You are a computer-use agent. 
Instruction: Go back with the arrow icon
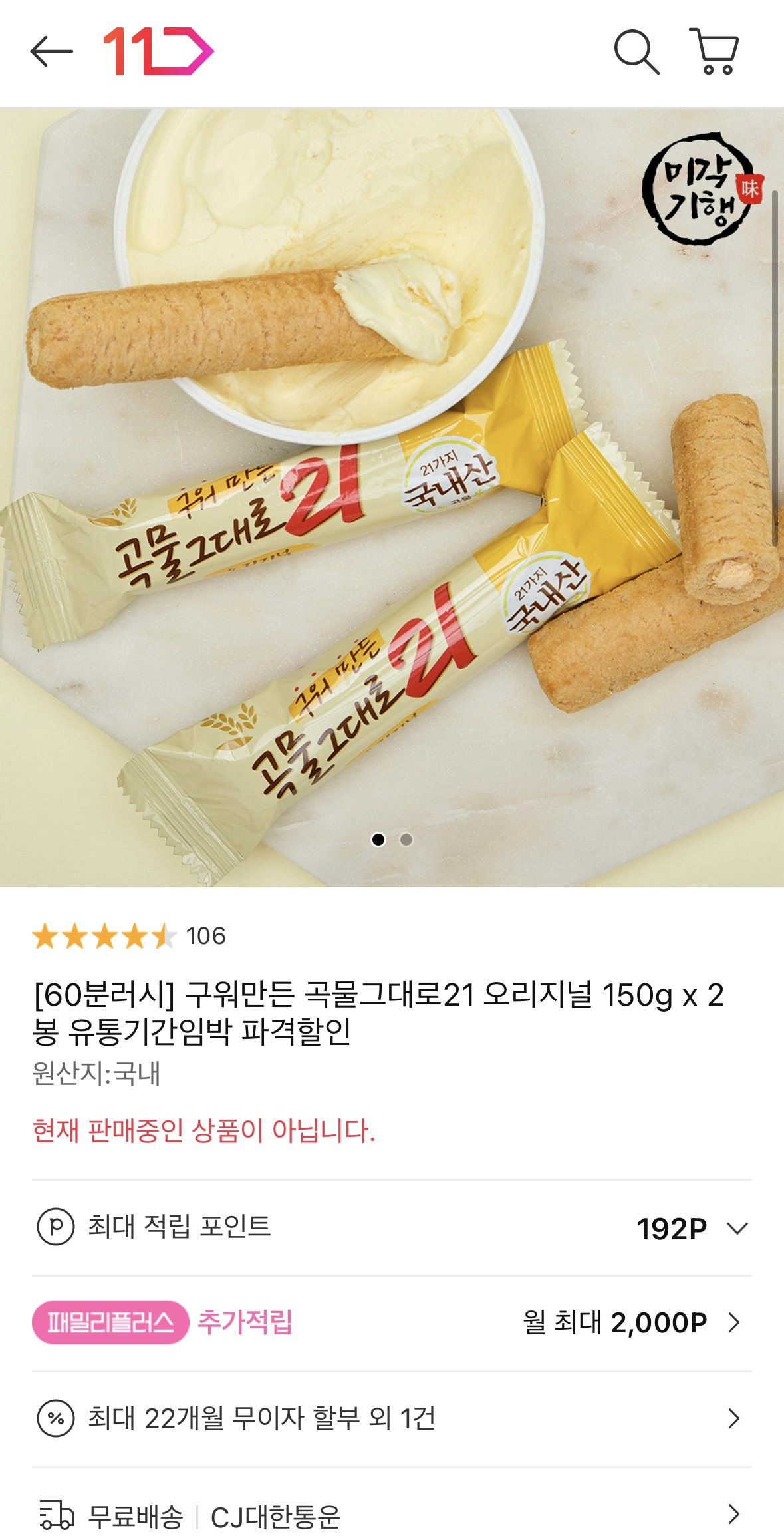(x=51, y=51)
